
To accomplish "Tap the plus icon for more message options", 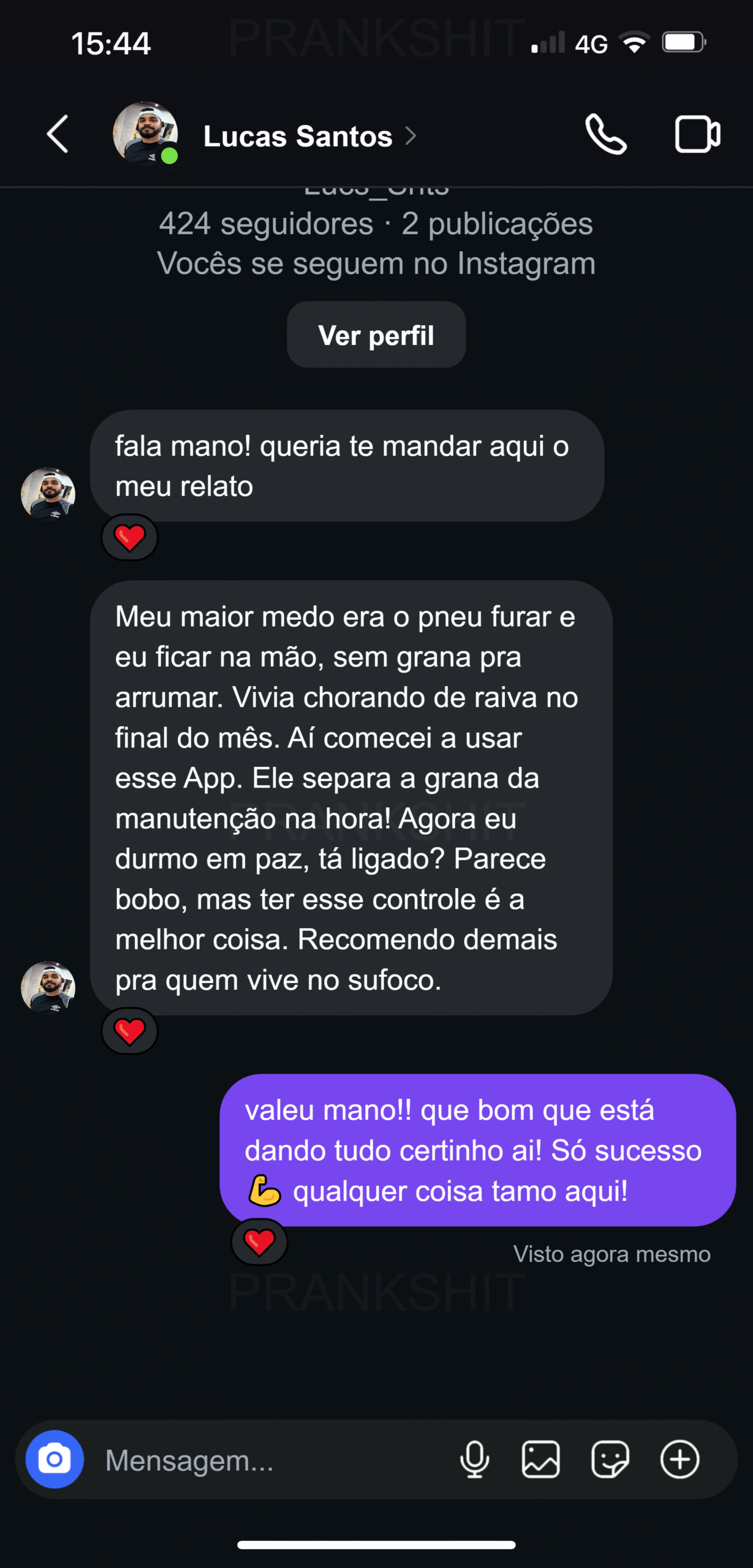I will pyautogui.click(x=679, y=1459).
